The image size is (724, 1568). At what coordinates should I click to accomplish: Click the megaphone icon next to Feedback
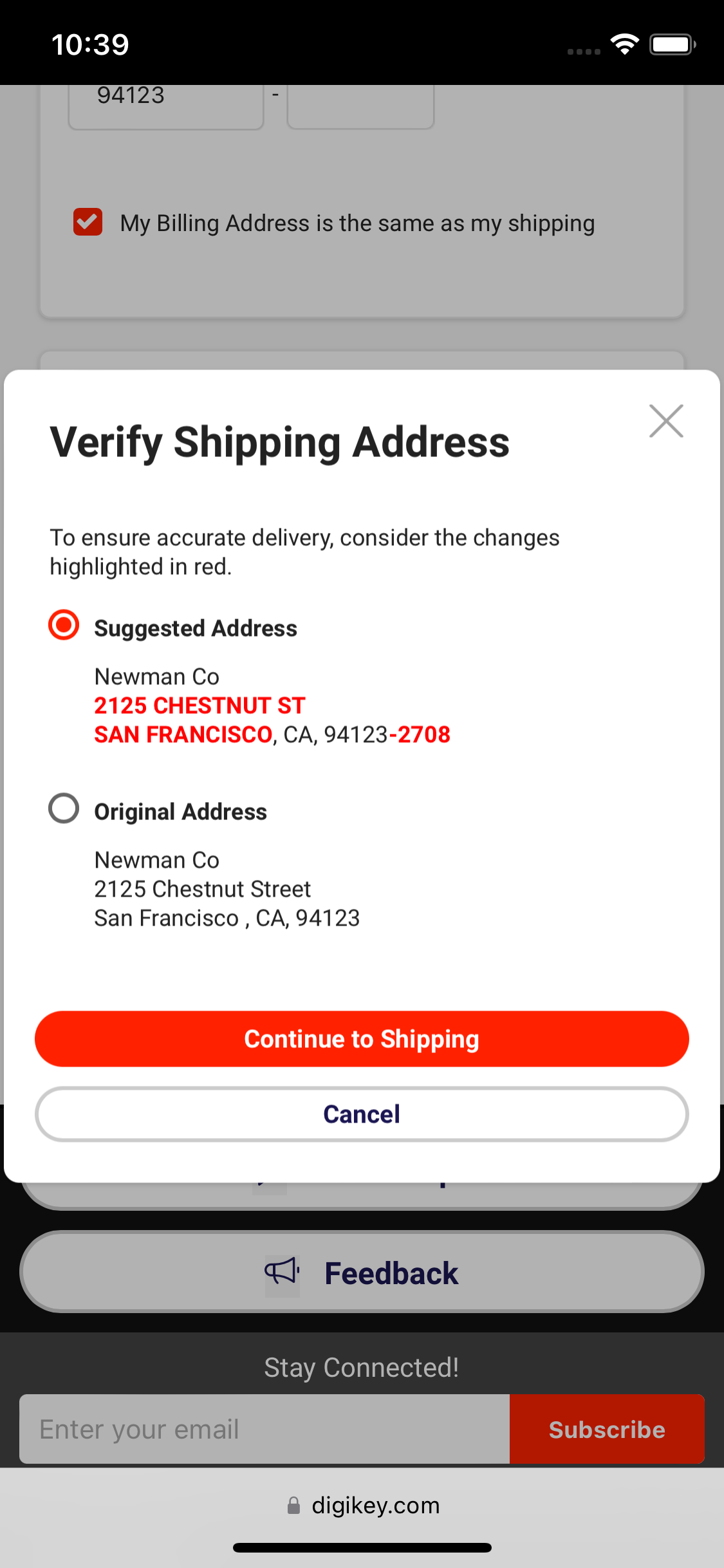(x=282, y=1271)
